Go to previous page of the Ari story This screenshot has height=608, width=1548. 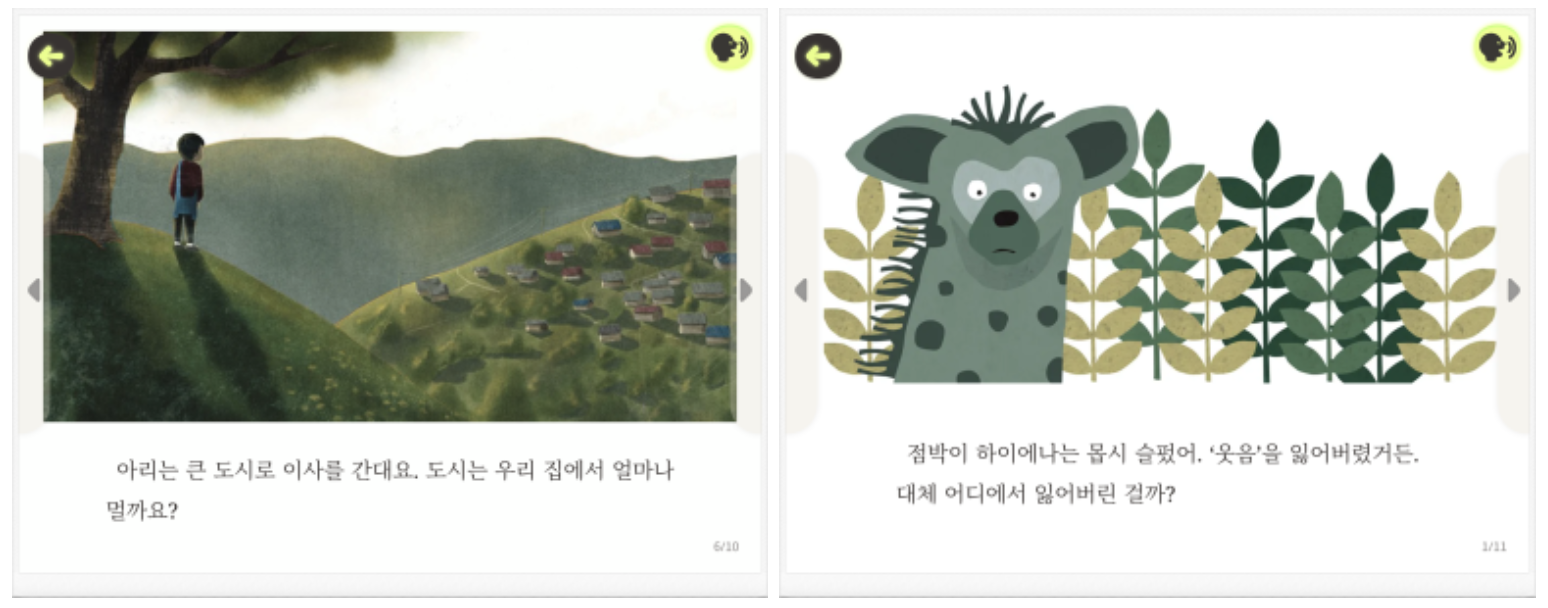(x=34, y=290)
